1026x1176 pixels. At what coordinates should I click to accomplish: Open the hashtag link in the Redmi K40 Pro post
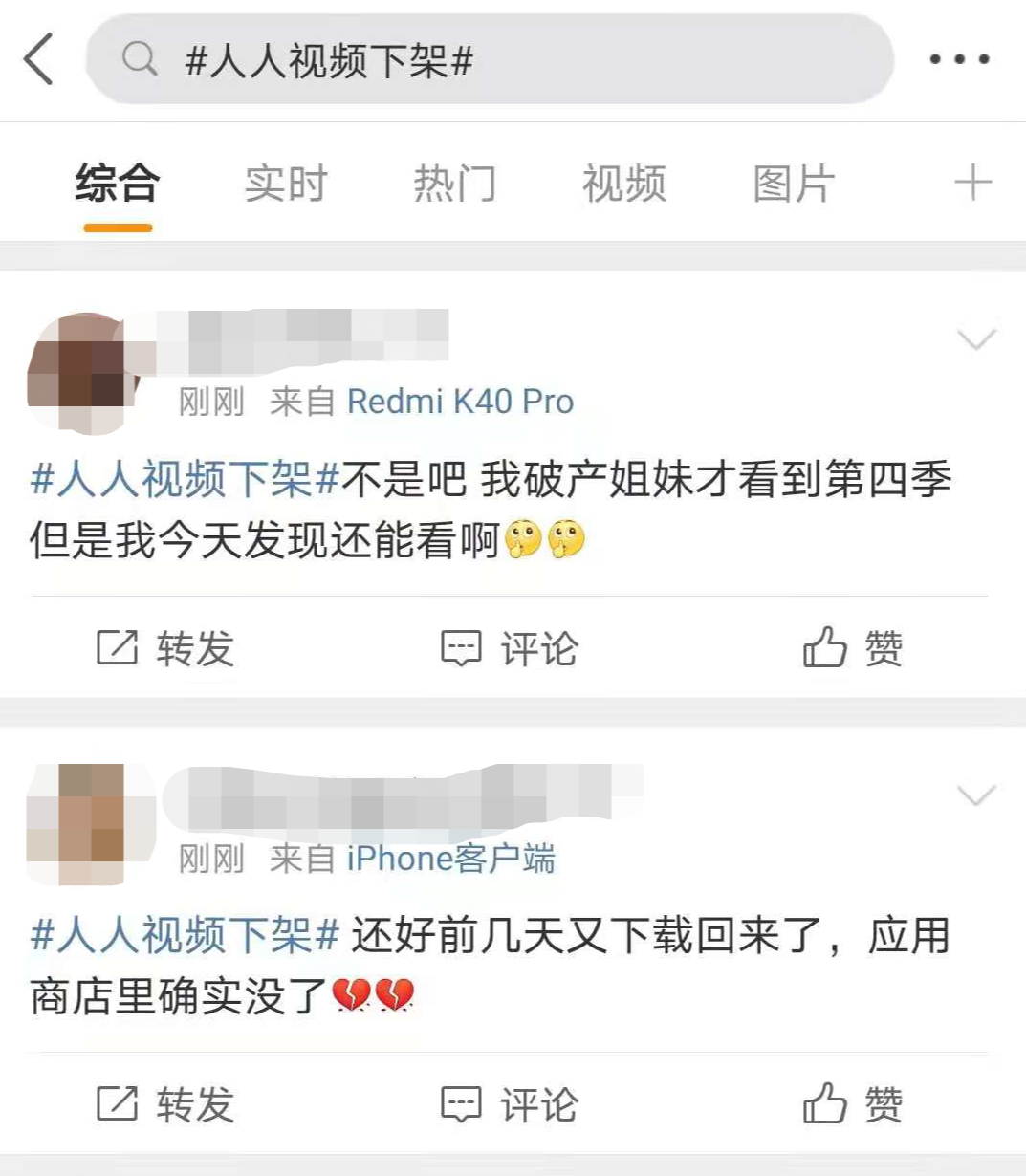tap(186, 479)
